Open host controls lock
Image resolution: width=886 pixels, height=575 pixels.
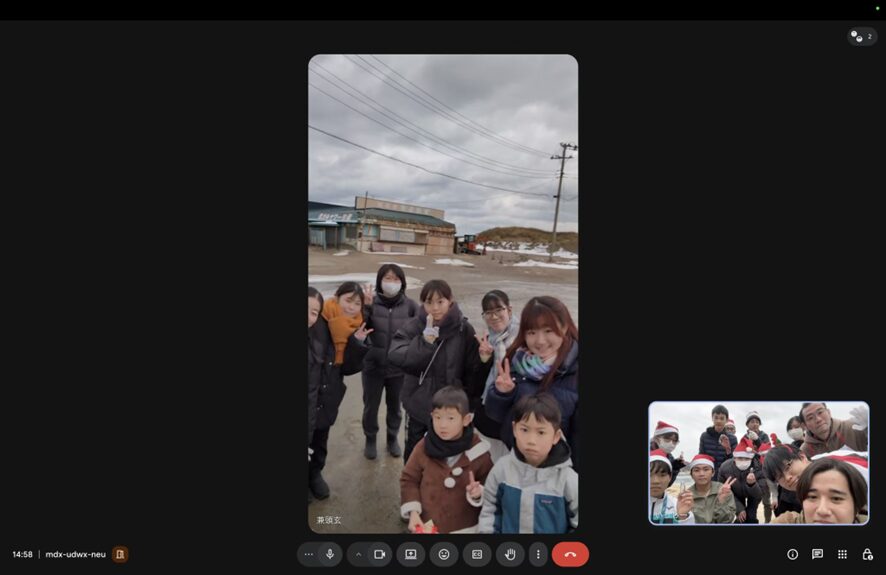[867, 554]
